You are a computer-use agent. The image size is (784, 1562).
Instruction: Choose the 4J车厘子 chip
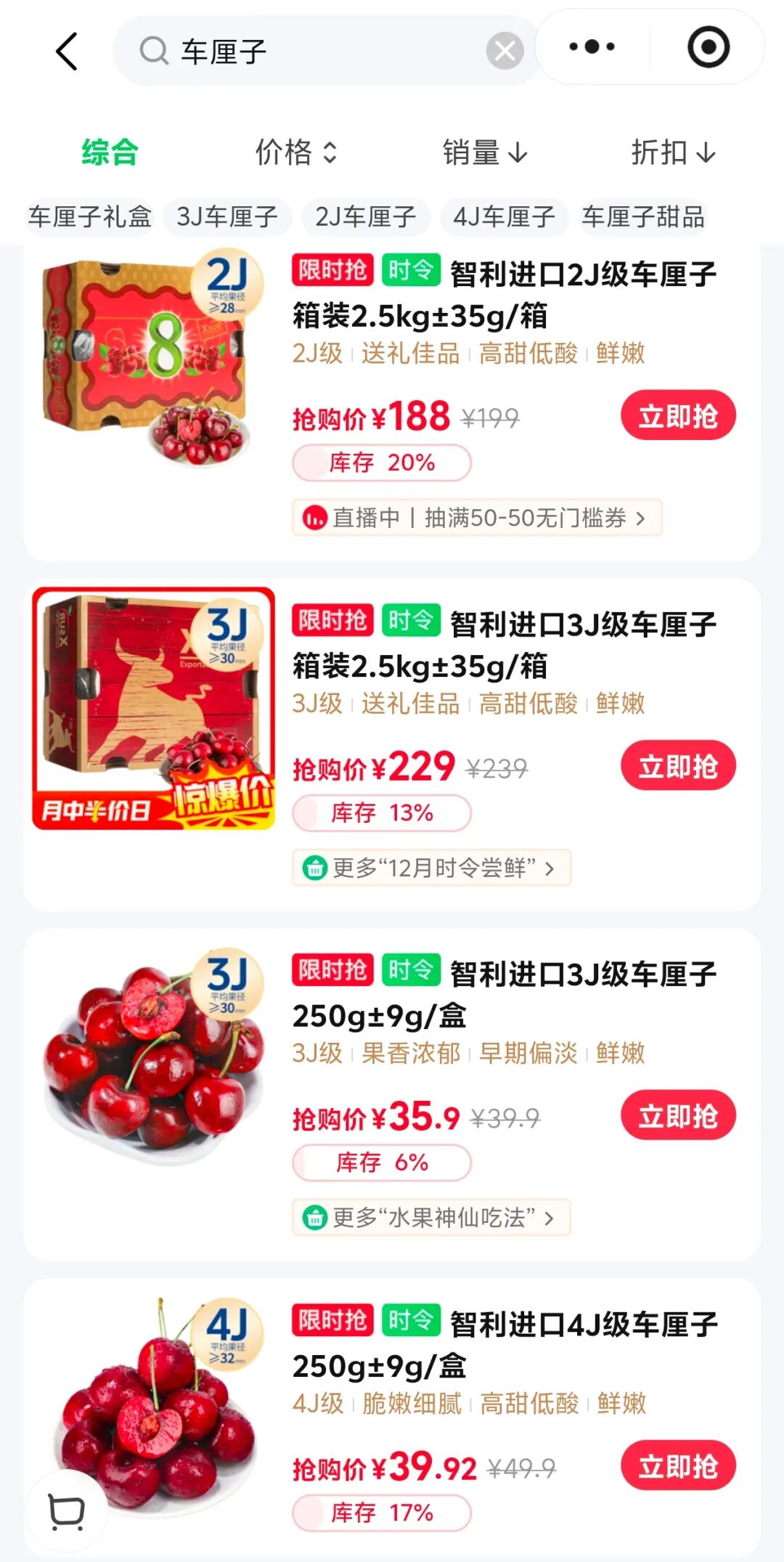(504, 217)
